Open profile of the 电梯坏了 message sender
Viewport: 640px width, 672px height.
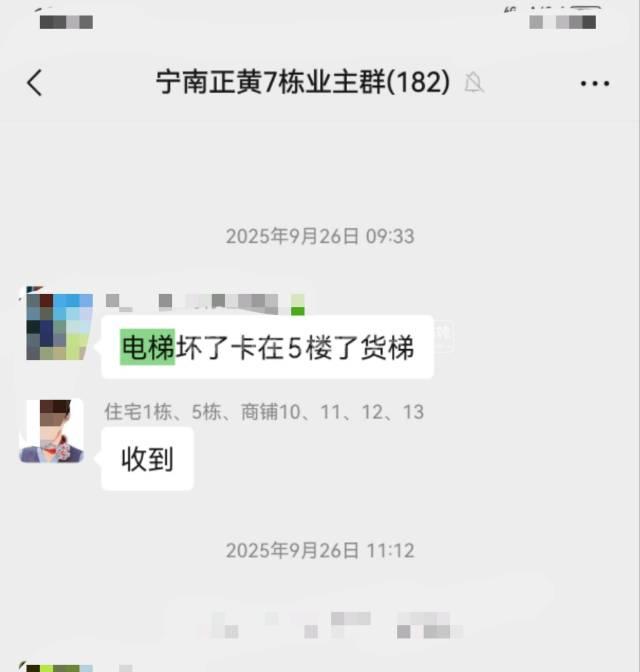[x=59, y=326]
